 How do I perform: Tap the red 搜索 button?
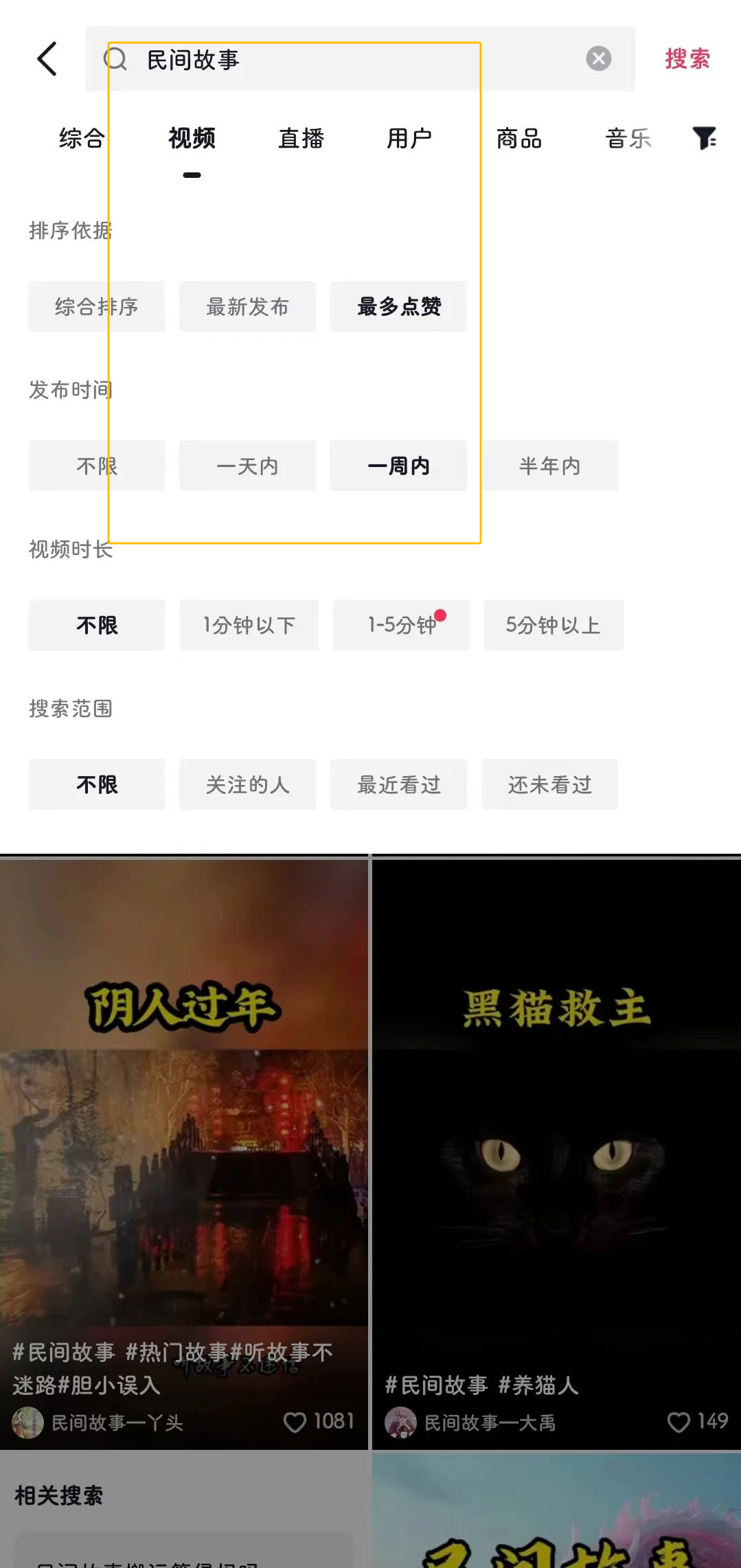[x=686, y=59]
